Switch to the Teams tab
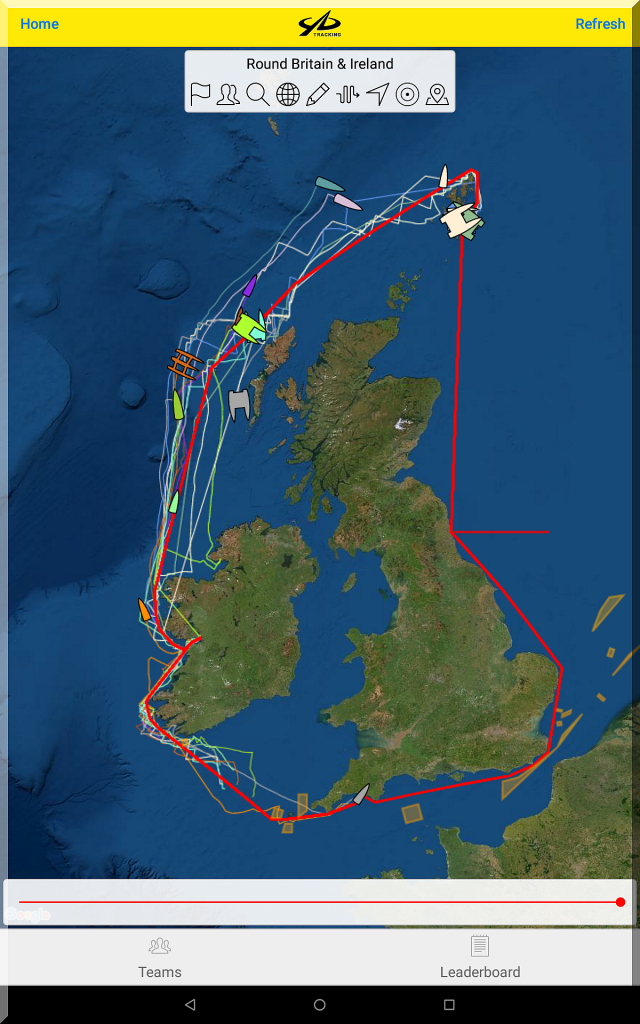 pyautogui.click(x=160, y=957)
